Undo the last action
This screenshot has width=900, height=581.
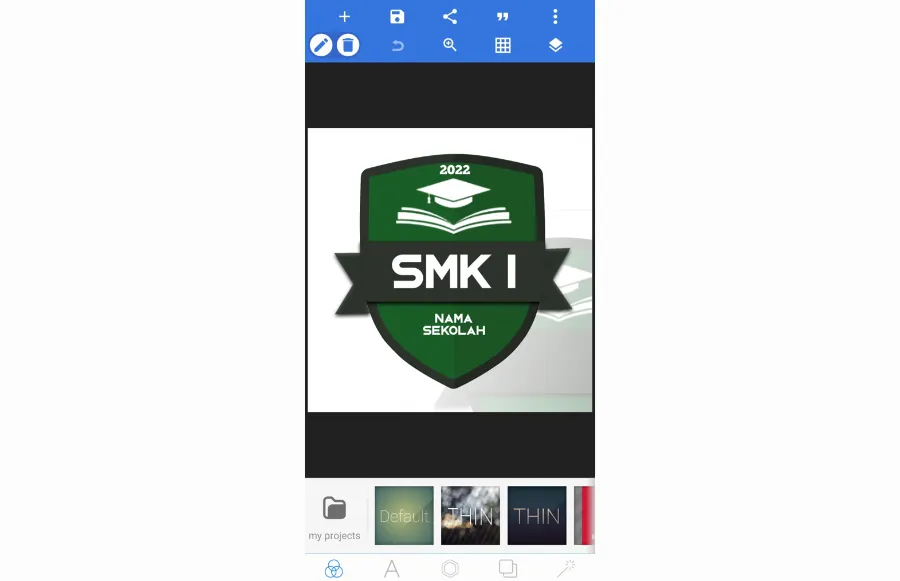(397, 45)
